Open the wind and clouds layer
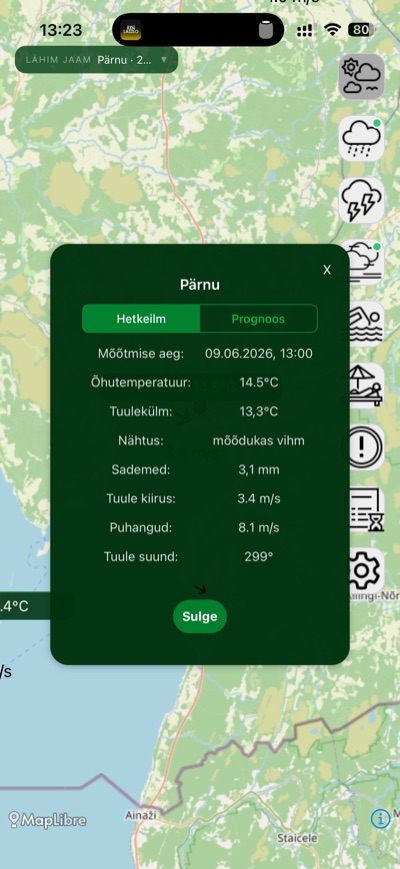Screen dimensions: 400x869 click(x=366, y=262)
